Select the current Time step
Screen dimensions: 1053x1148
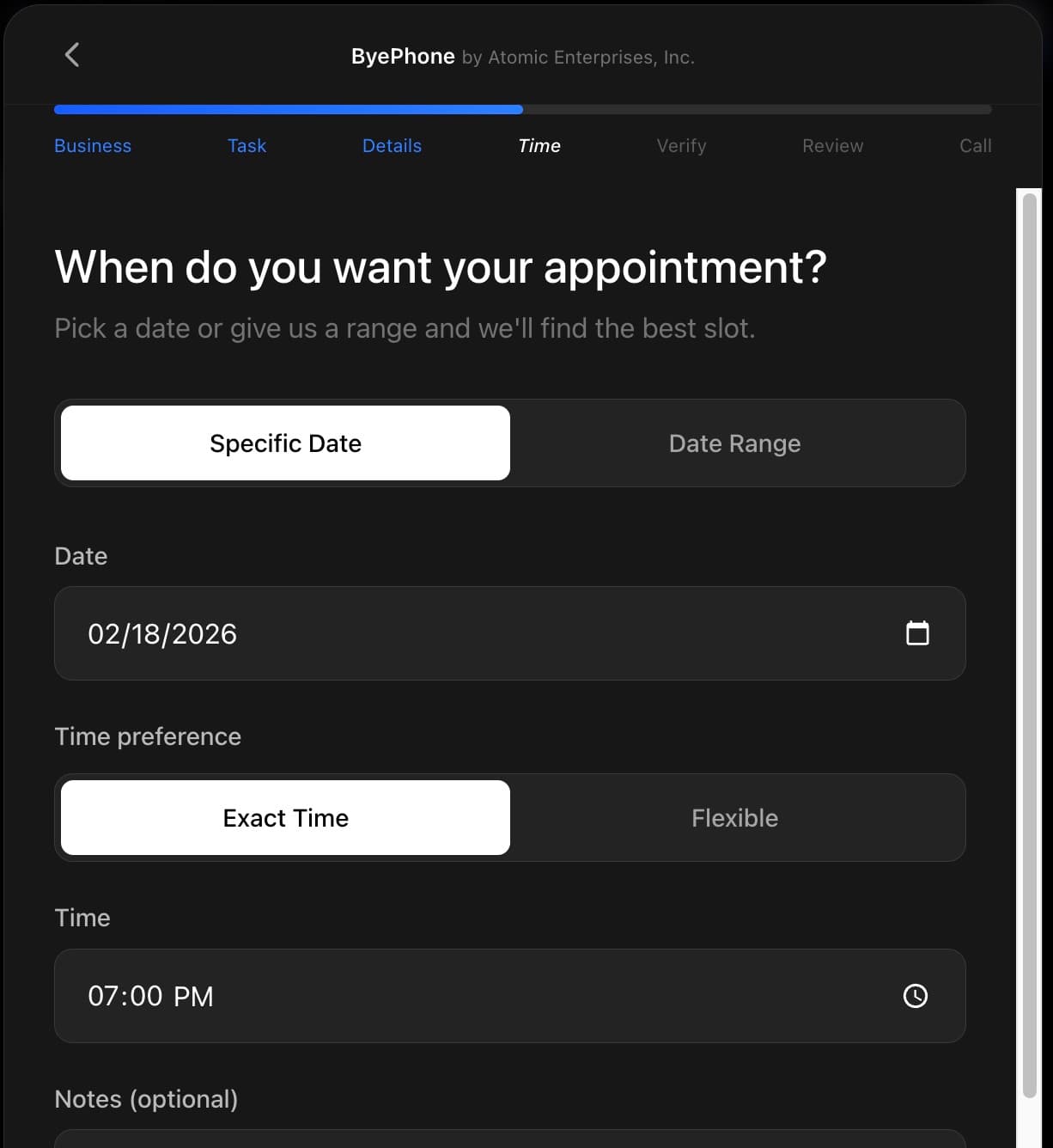tap(539, 145)
